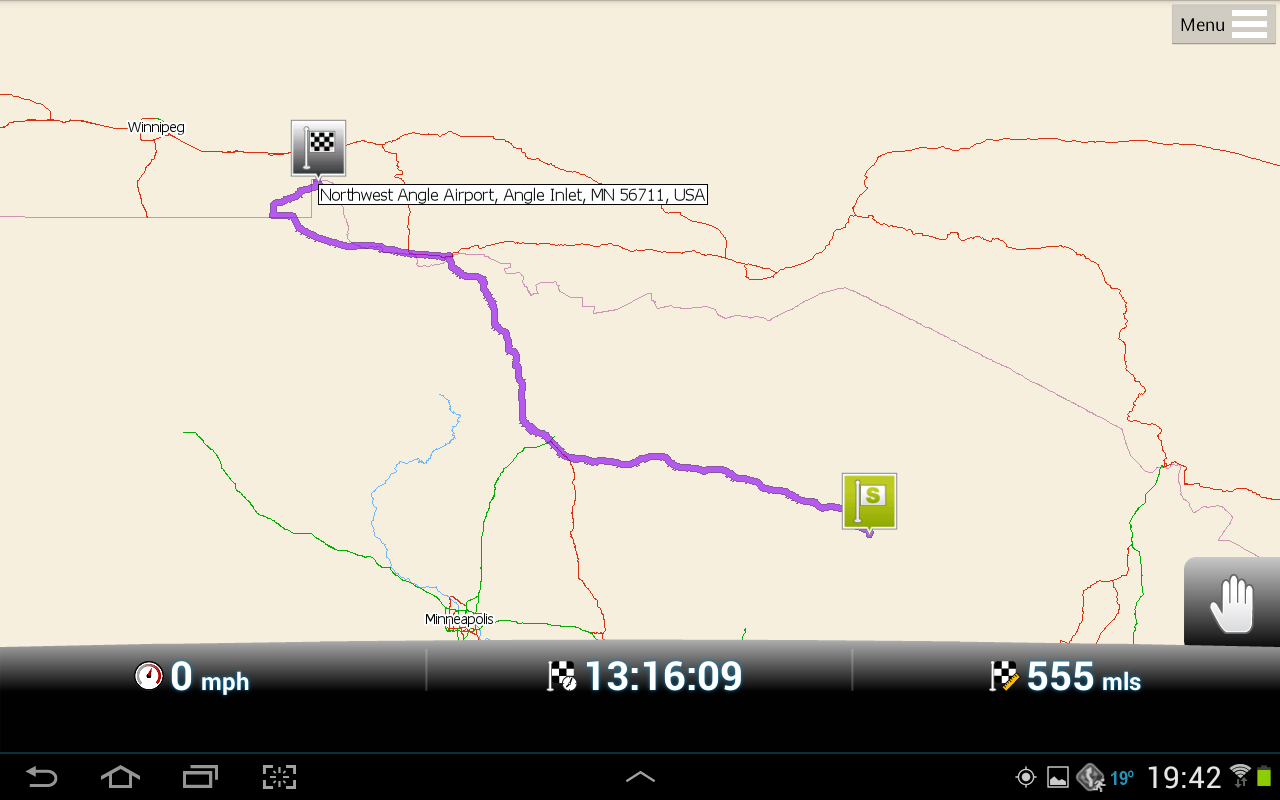The height and width of the screenshot is (800, 1280).
Task: Tap the arrival time panel
Action: click(x=645, y=677)
